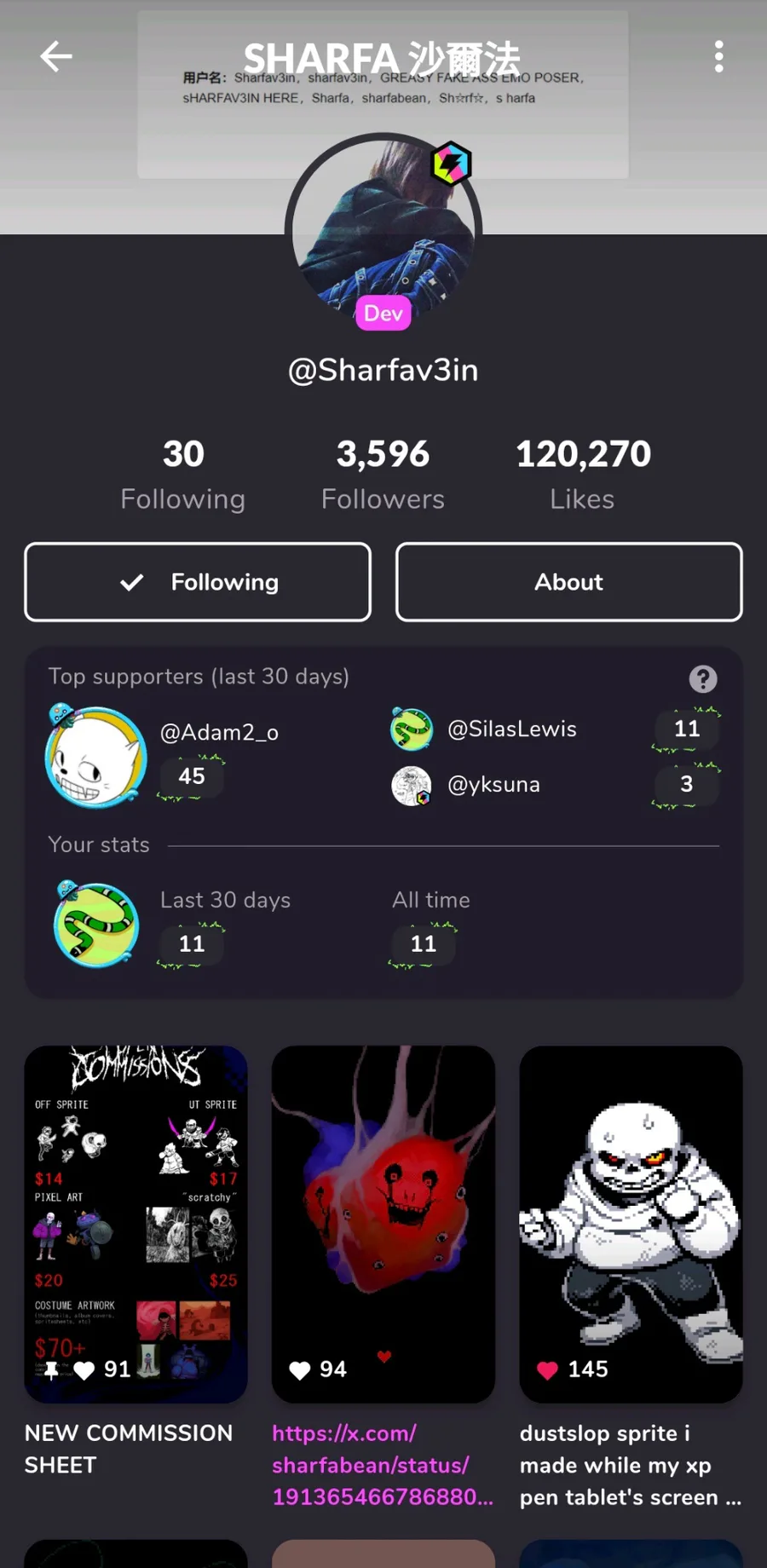
Task: Open the top supporters help icon
Action: pyautogui.click(x=702, y=679)
